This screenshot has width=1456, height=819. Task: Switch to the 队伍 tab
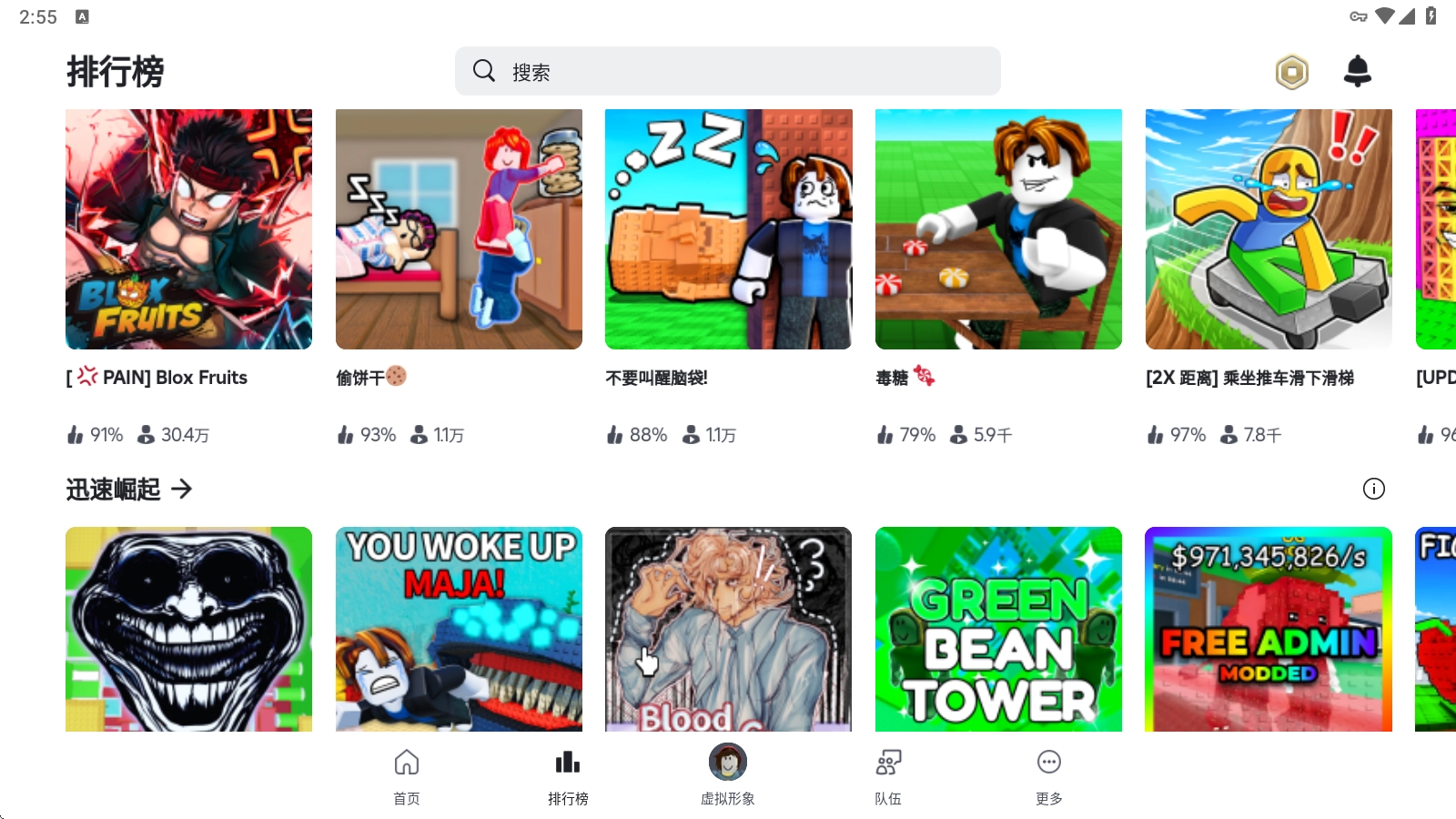(x=888, y=775)
